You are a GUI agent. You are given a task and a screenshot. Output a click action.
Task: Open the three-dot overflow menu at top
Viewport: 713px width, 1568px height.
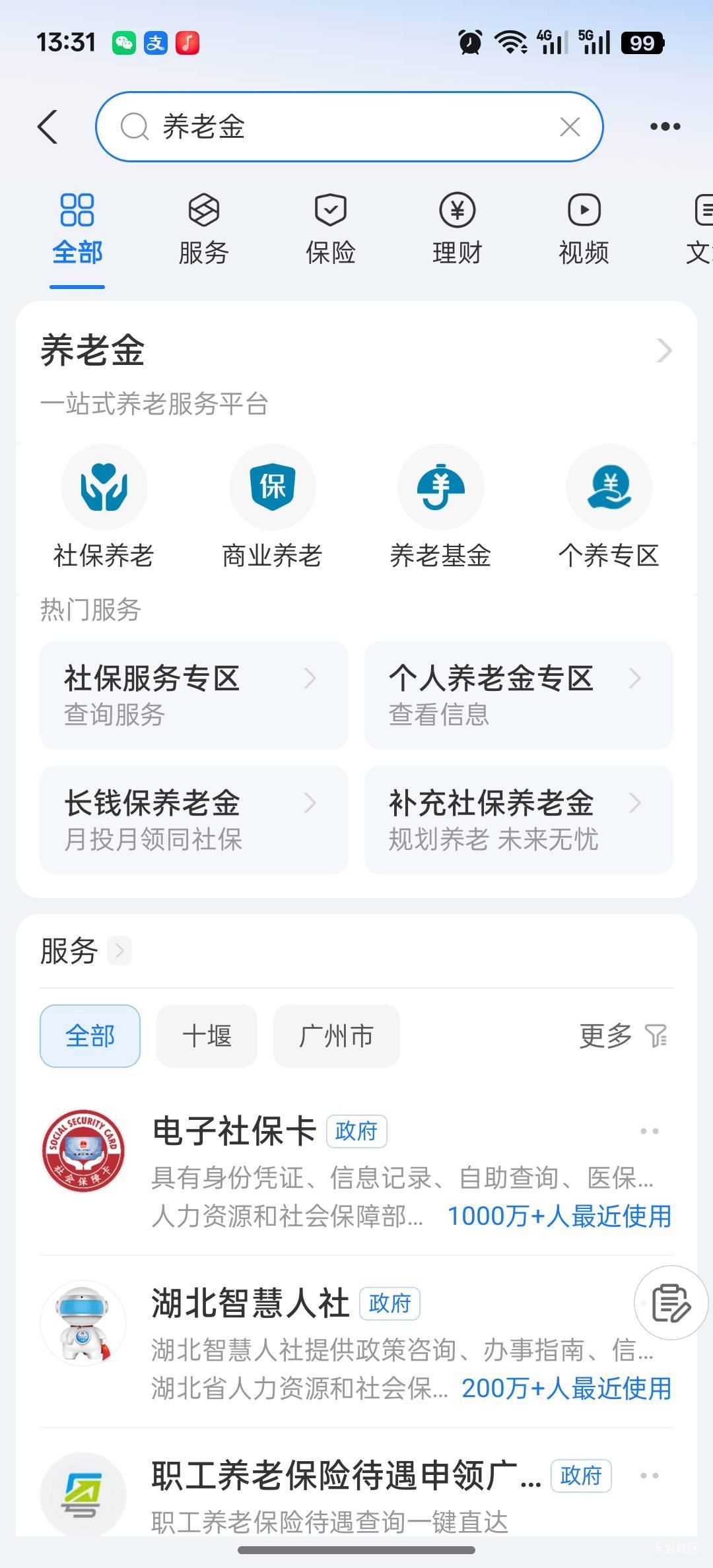tap(665, 127)
